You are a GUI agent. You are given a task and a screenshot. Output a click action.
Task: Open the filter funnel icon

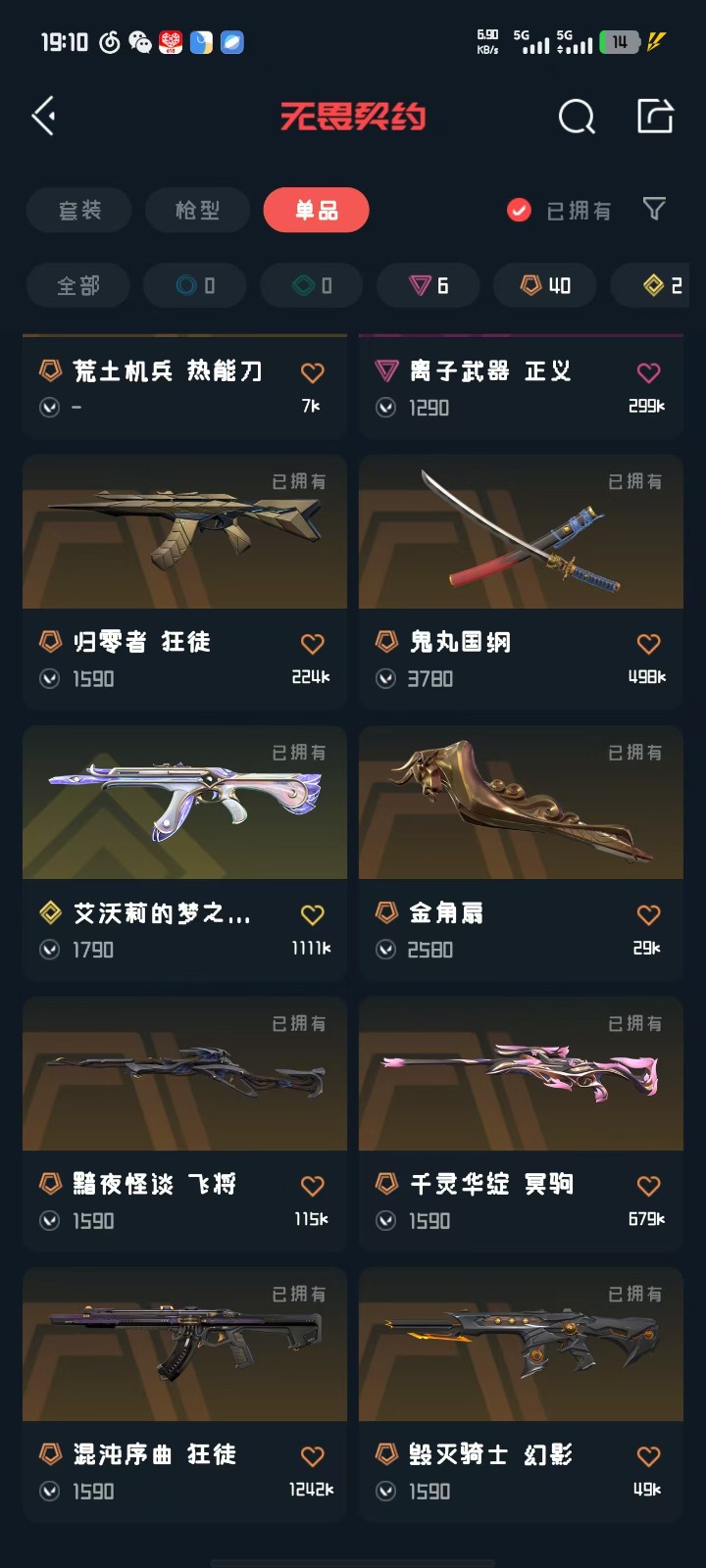(654, 209)
